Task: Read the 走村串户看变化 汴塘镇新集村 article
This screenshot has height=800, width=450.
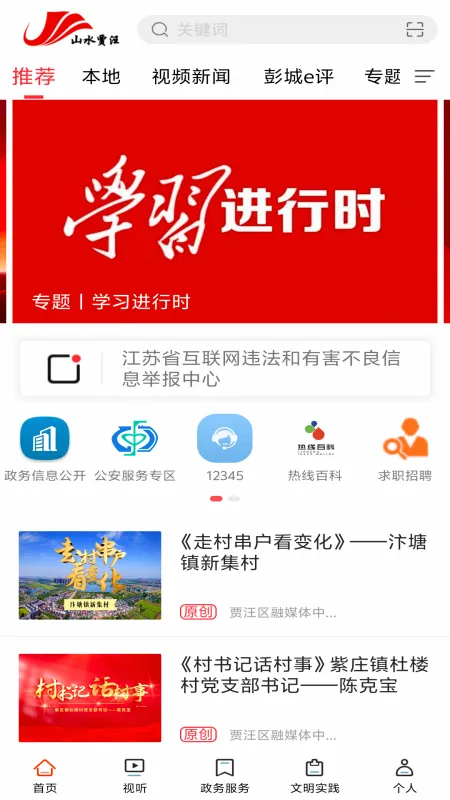Action: [225, 576]
